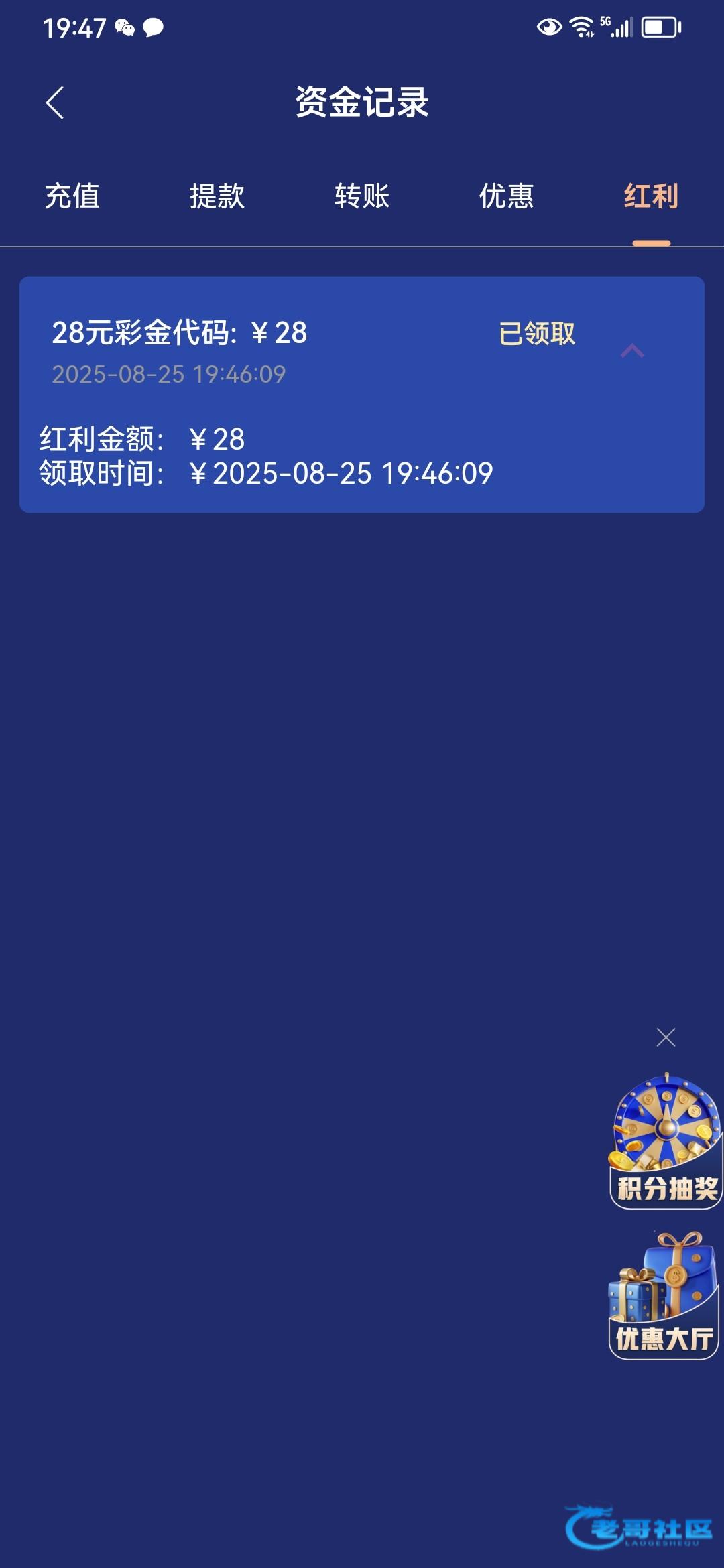Open the 优惠大厅 gift hall
Viewport: 724px width, 1568px height.
click(664, 1297)
